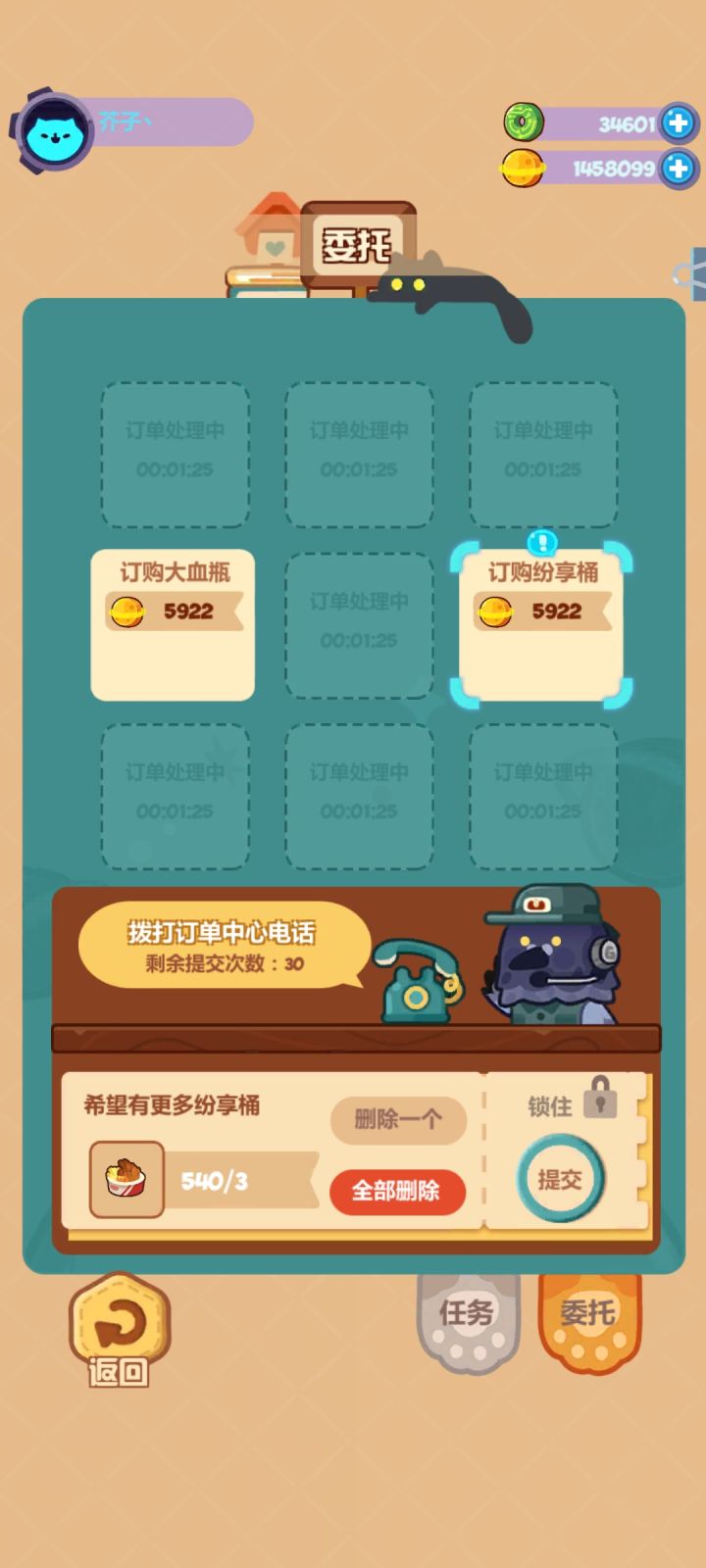This screenshot has width=706, height=1568.
Task: Click the black cat on the 委托 sign
Action: coord(431,284)
